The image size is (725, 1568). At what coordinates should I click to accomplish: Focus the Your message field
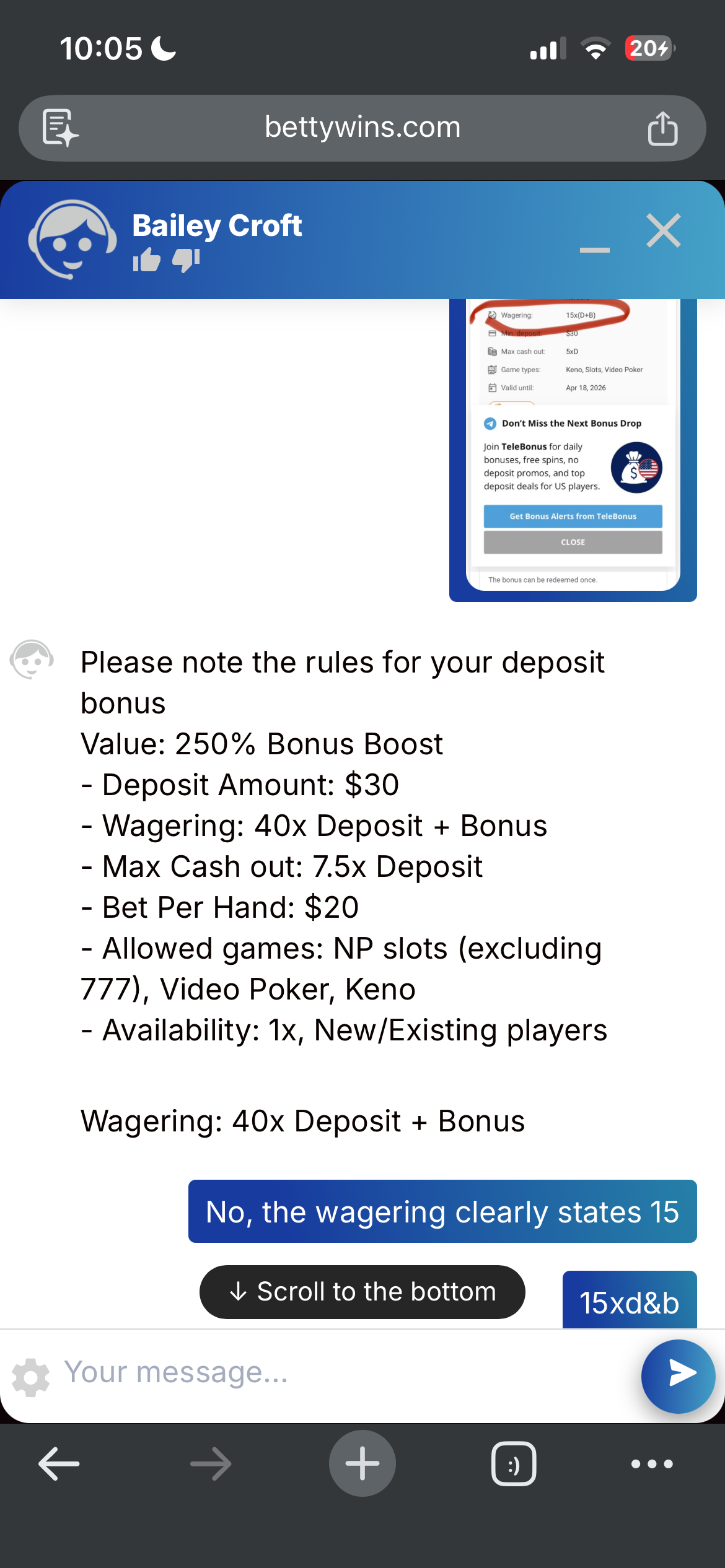point(347,1372)
